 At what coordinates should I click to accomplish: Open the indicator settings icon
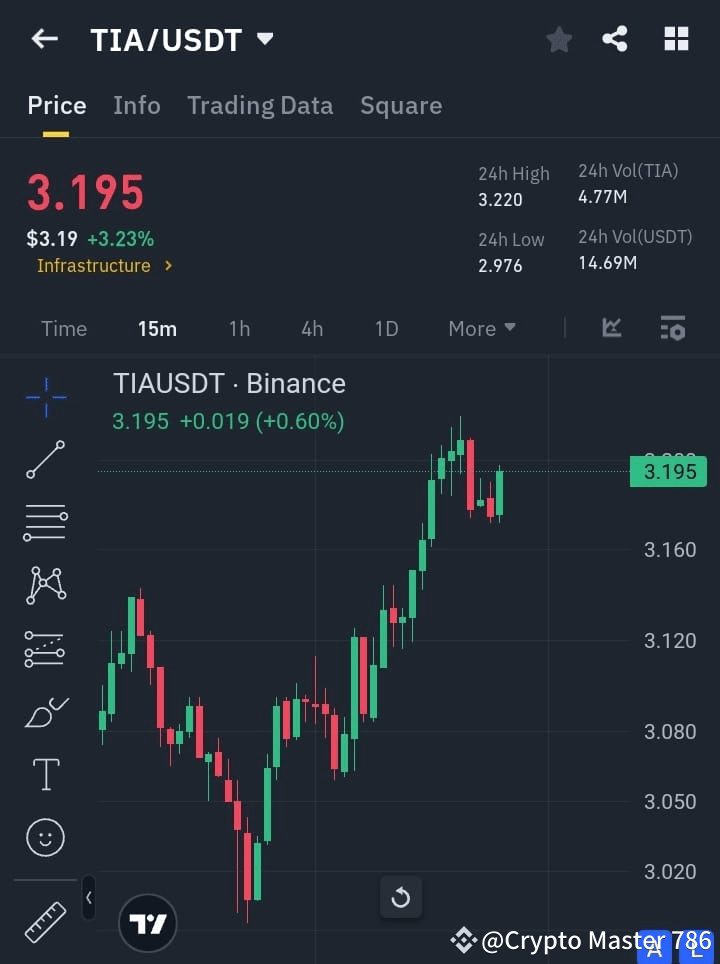(672, 327)
